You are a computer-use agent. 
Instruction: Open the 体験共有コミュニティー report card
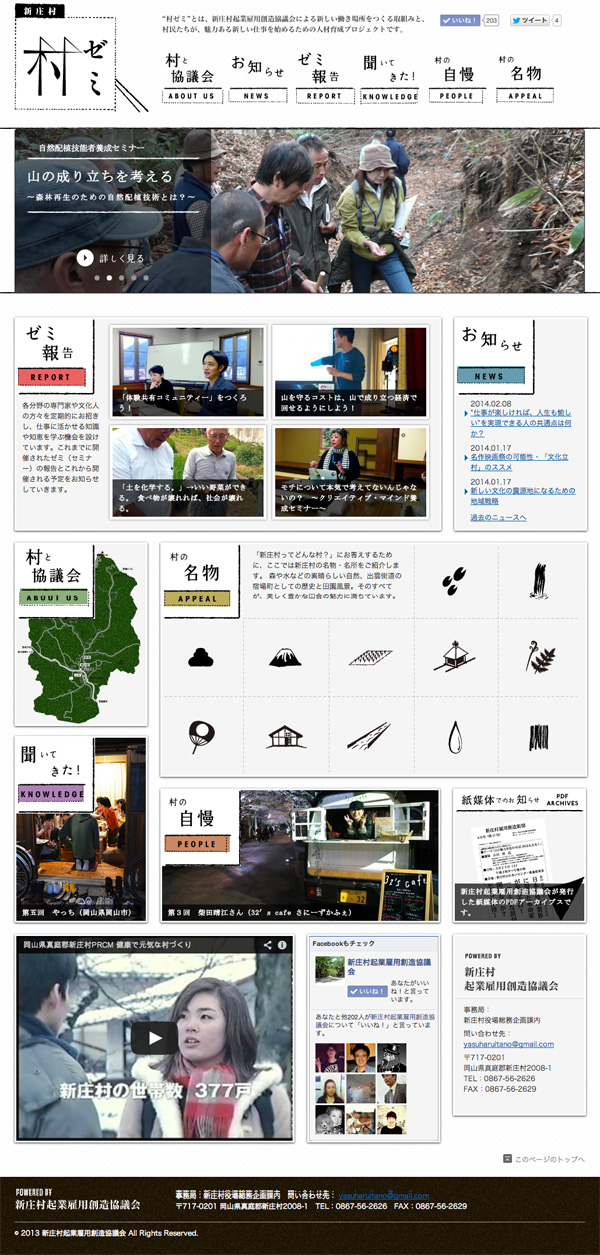(x=188, y=372)
